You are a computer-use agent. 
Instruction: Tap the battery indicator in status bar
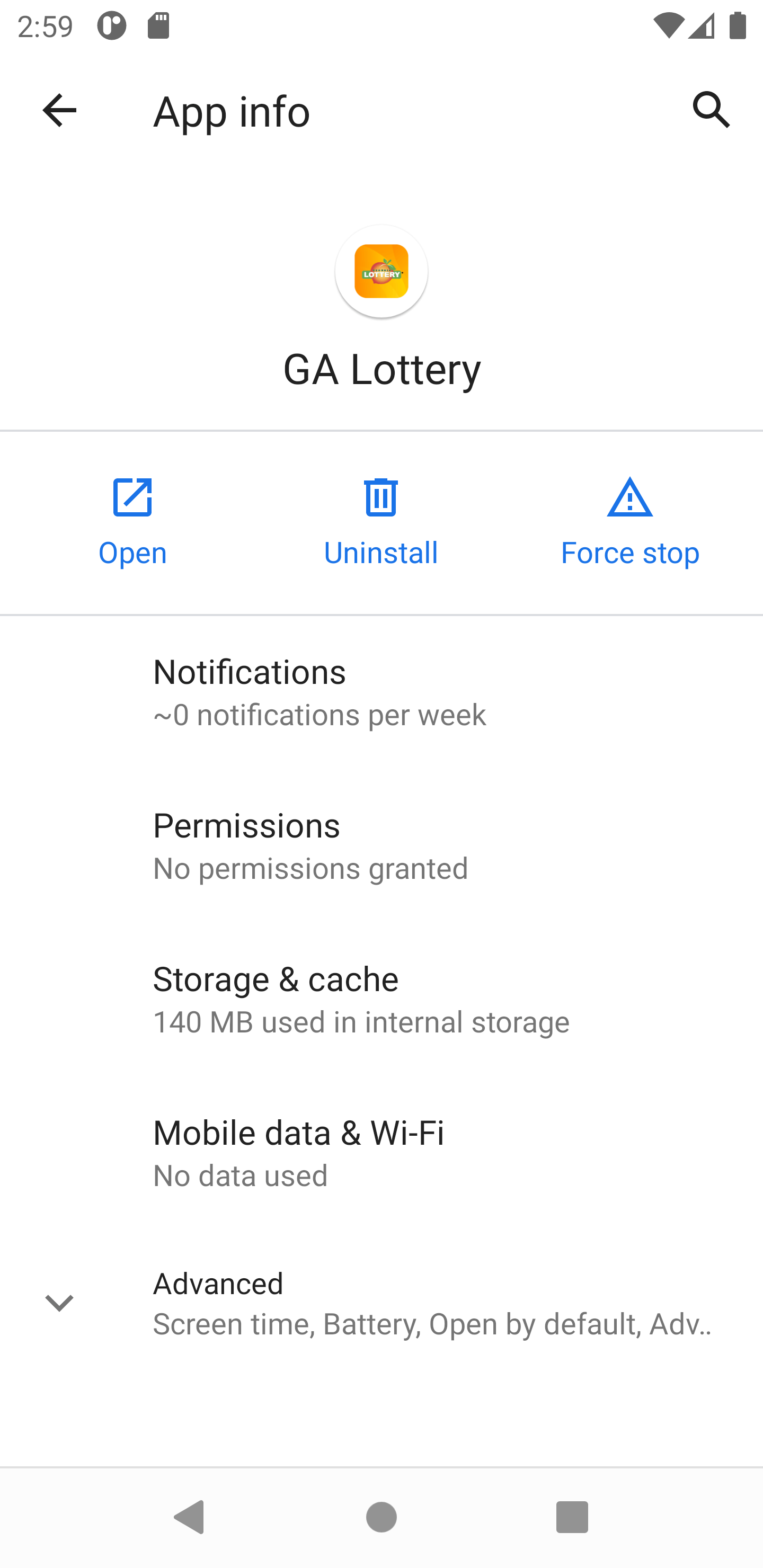[738, 25]
